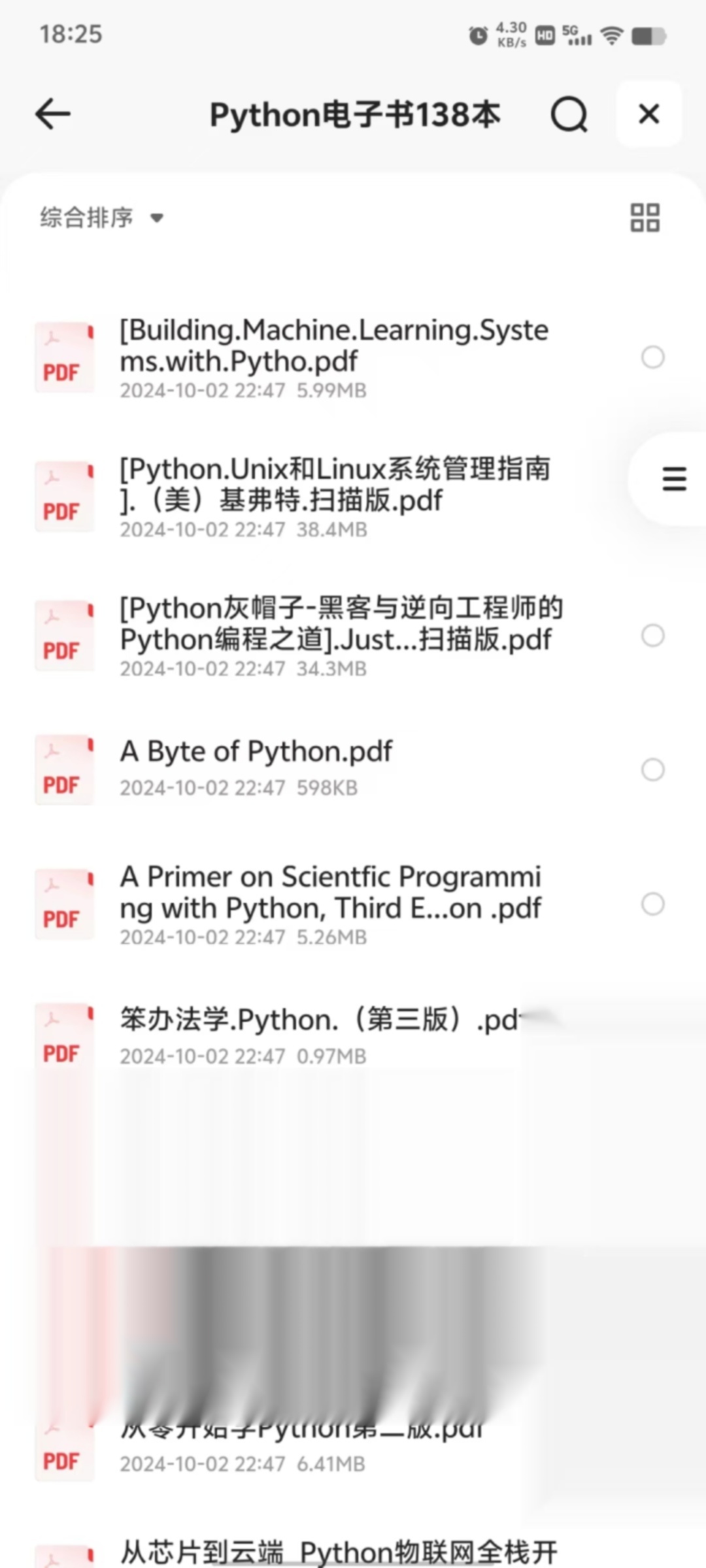Viewport: 706px width, 1568px height.
Task: Expand the 综合排序 sort dropdown
Action: click(102, 218)
